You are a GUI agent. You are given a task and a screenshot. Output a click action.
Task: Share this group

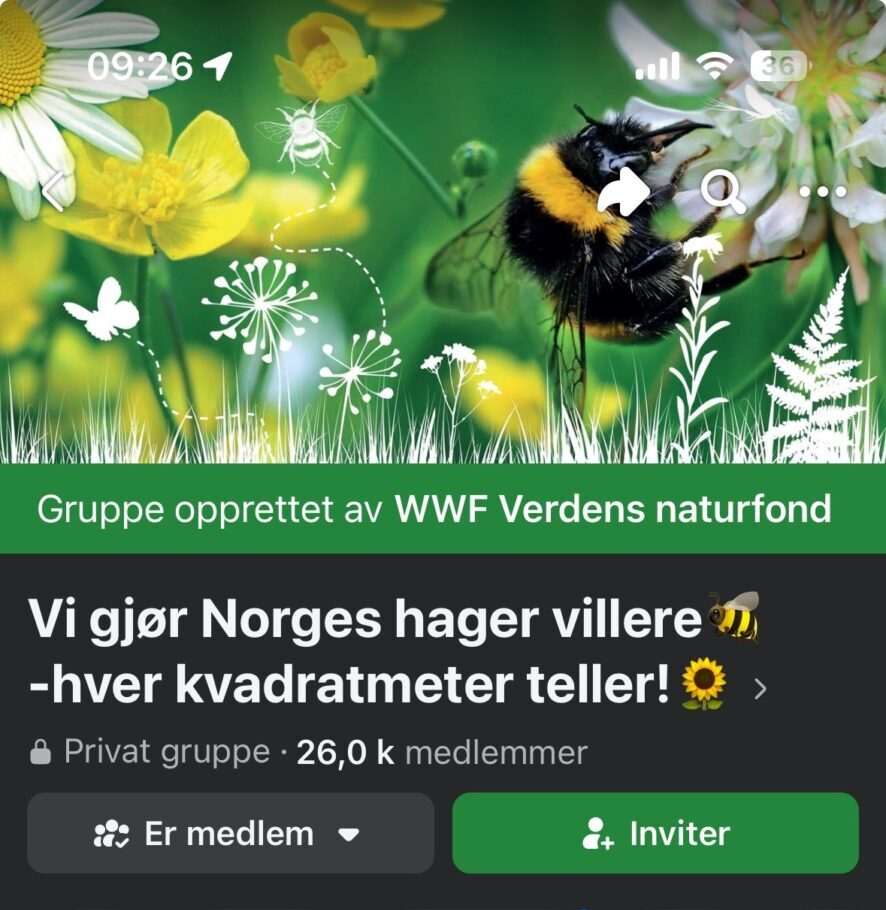[x=623, y=191]
